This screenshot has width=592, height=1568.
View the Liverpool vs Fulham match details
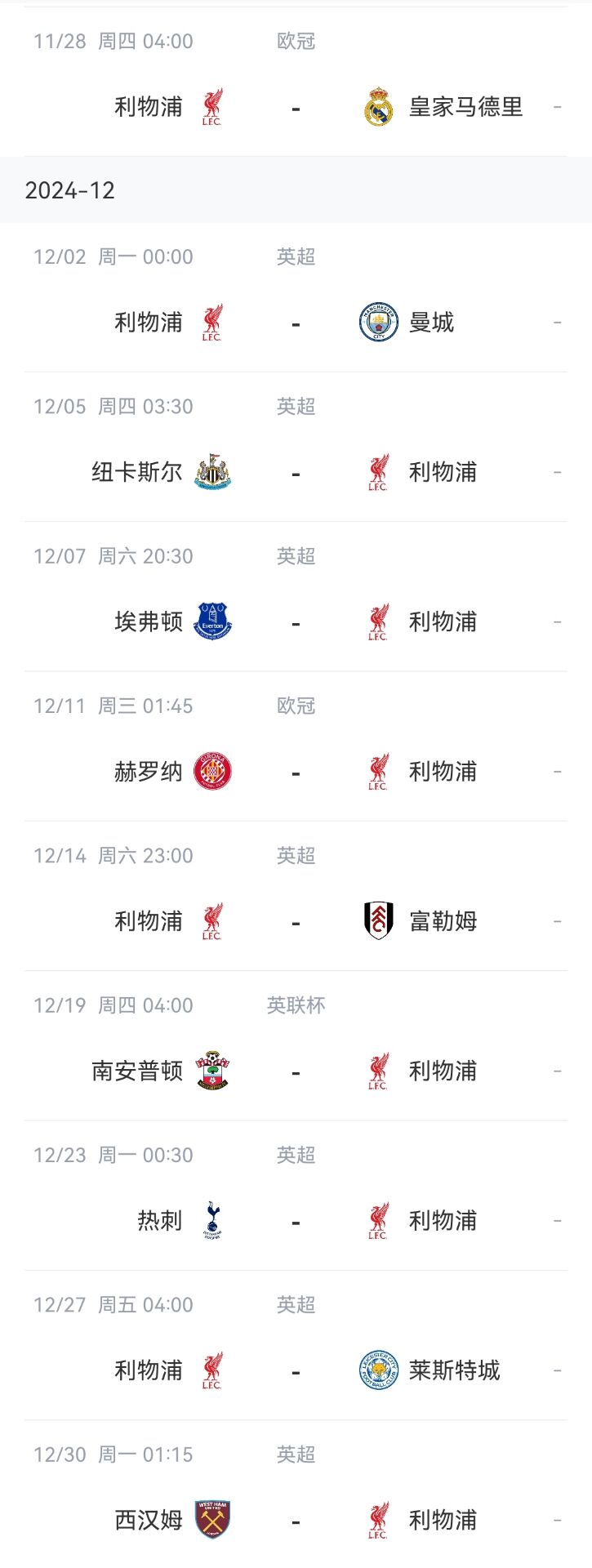point(296,921)
